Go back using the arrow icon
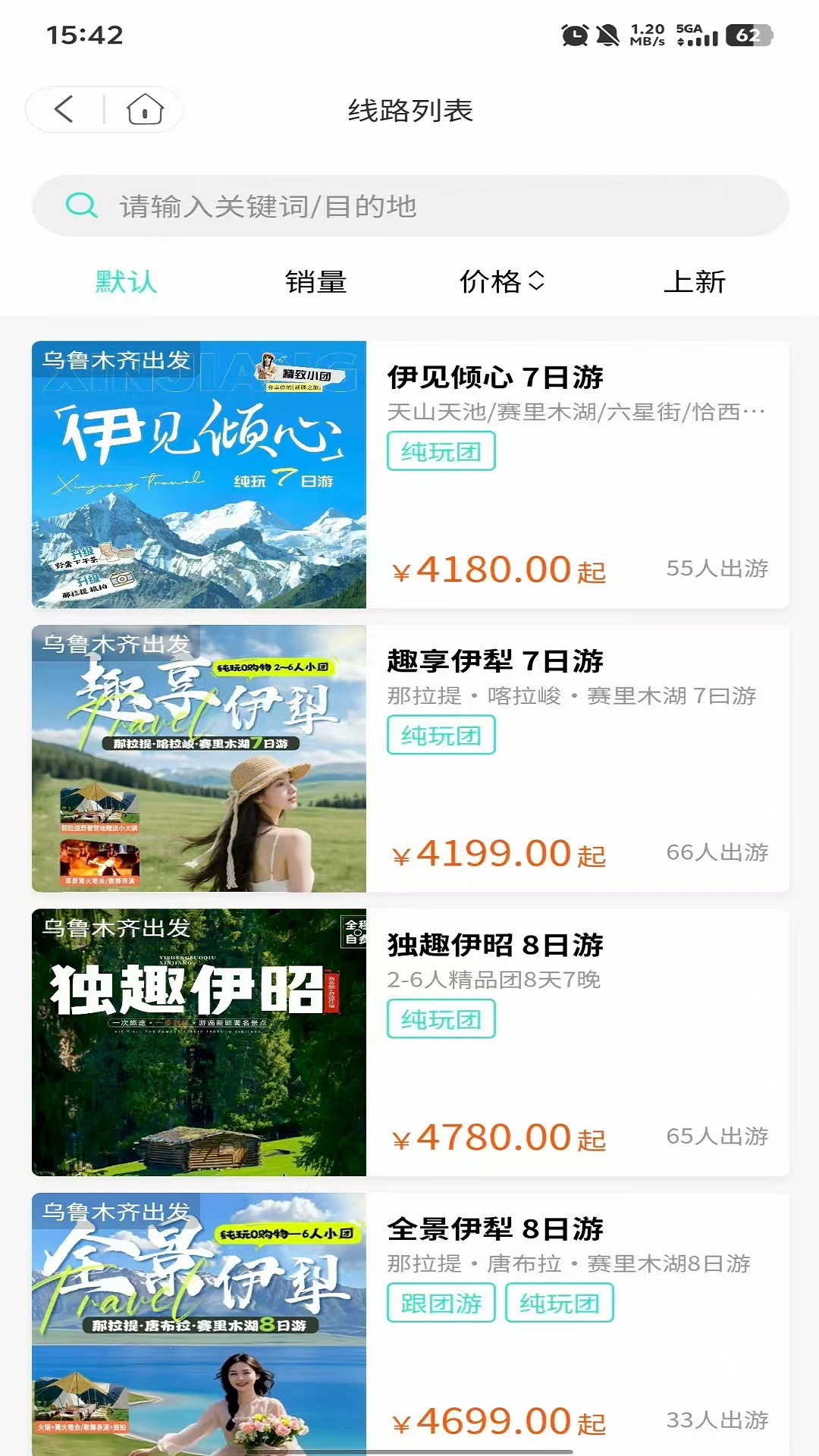Screen dimensions: 819x1456 coord(65,110)
